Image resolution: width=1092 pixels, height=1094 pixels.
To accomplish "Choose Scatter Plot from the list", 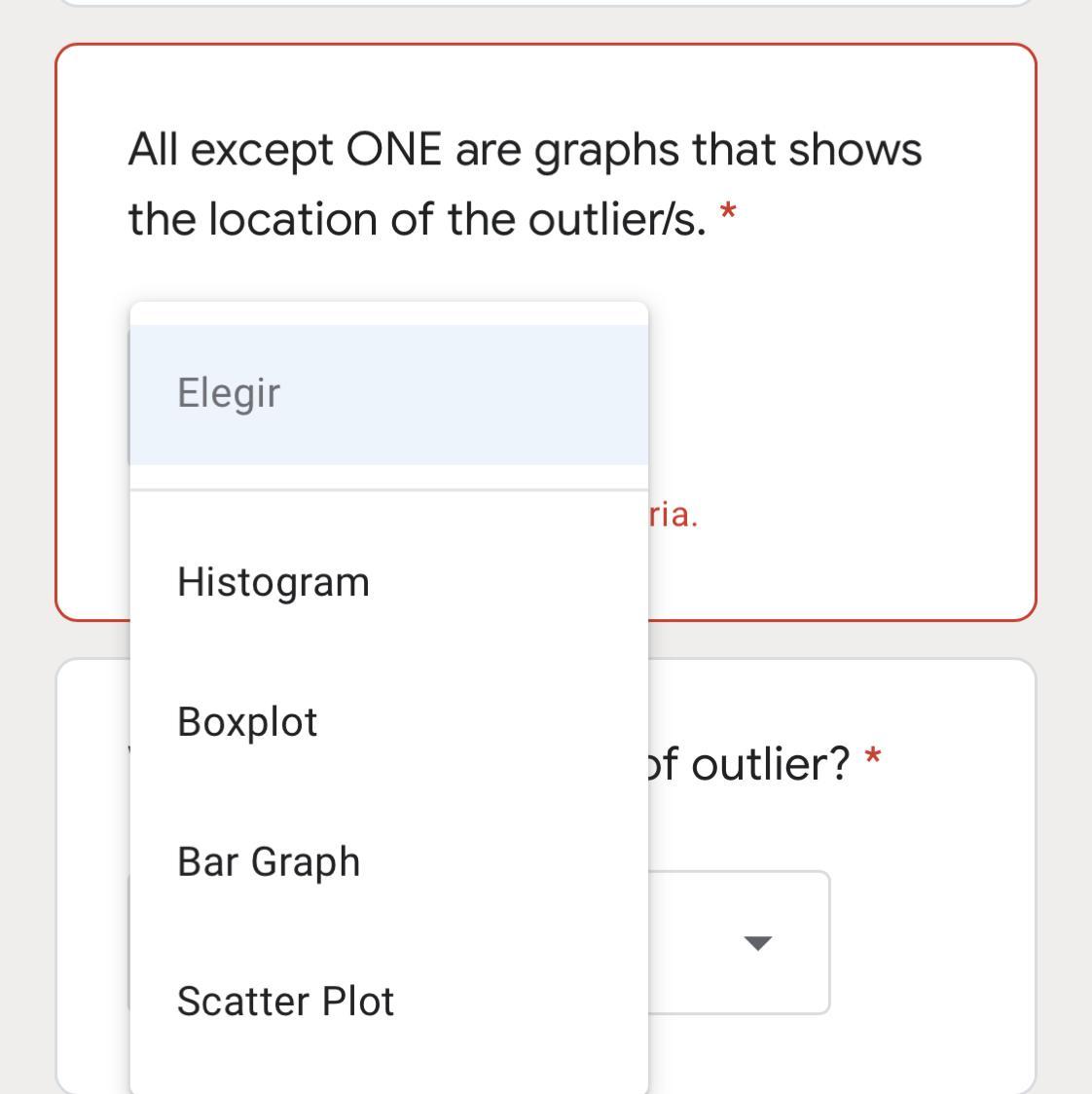I will 387,1002.
